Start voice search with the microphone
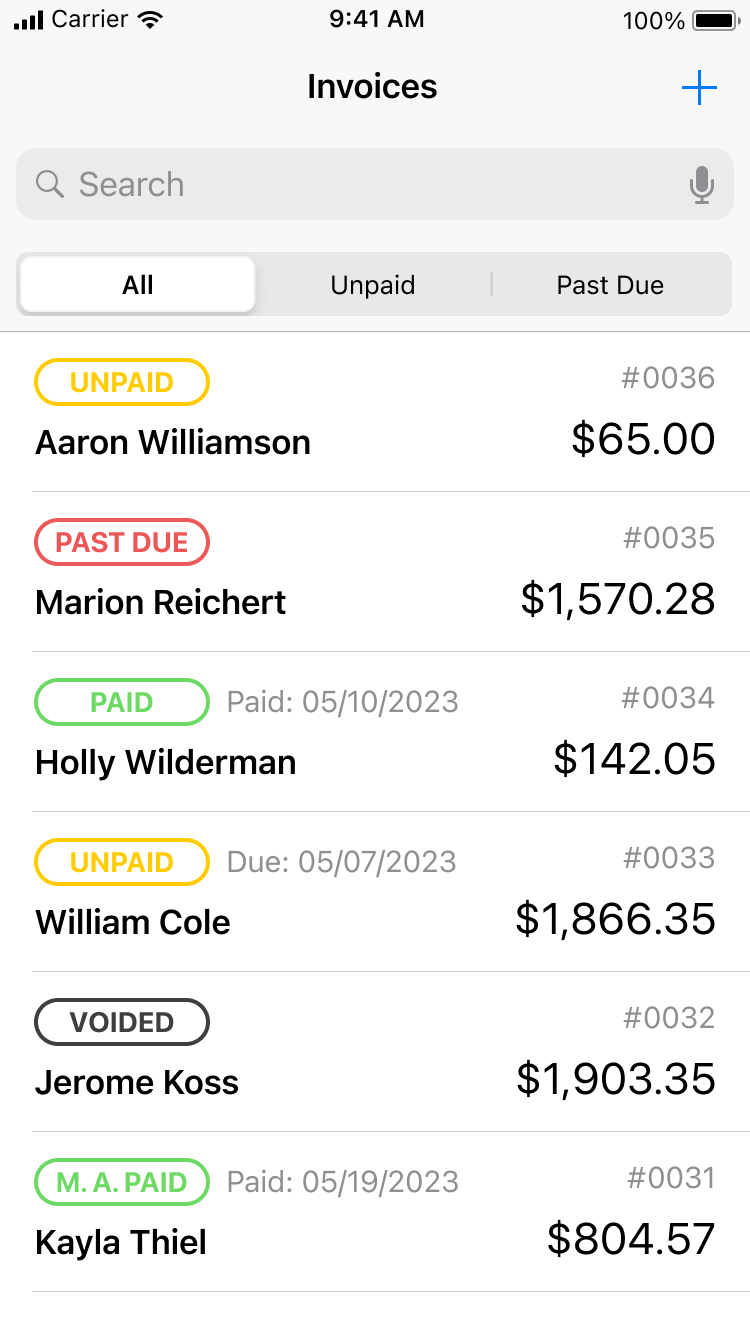 [702, 185]
